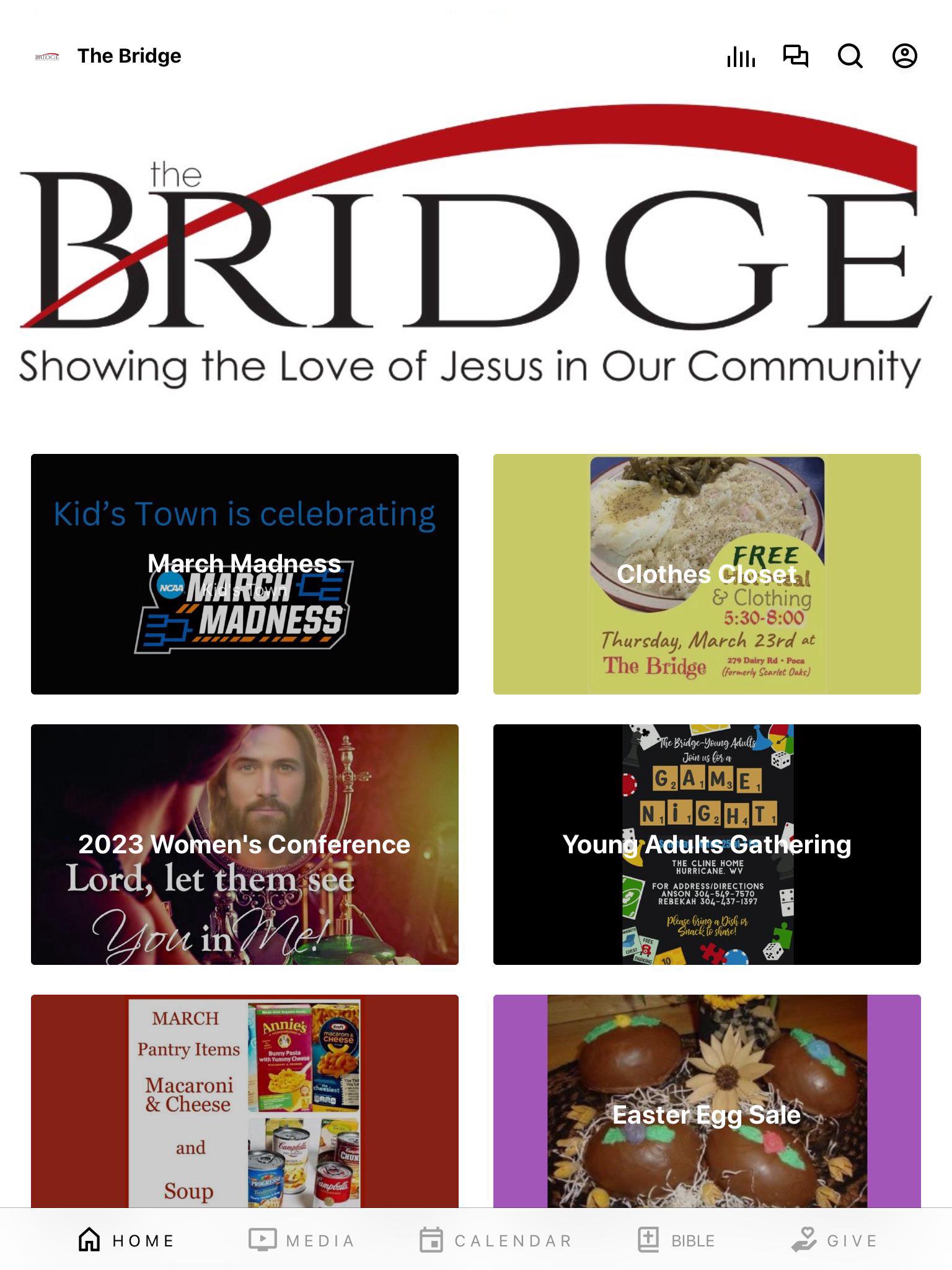The width and height of the screenshot is (952, 1270).
Task: Open the user profile icon
Action: [904, 56]
